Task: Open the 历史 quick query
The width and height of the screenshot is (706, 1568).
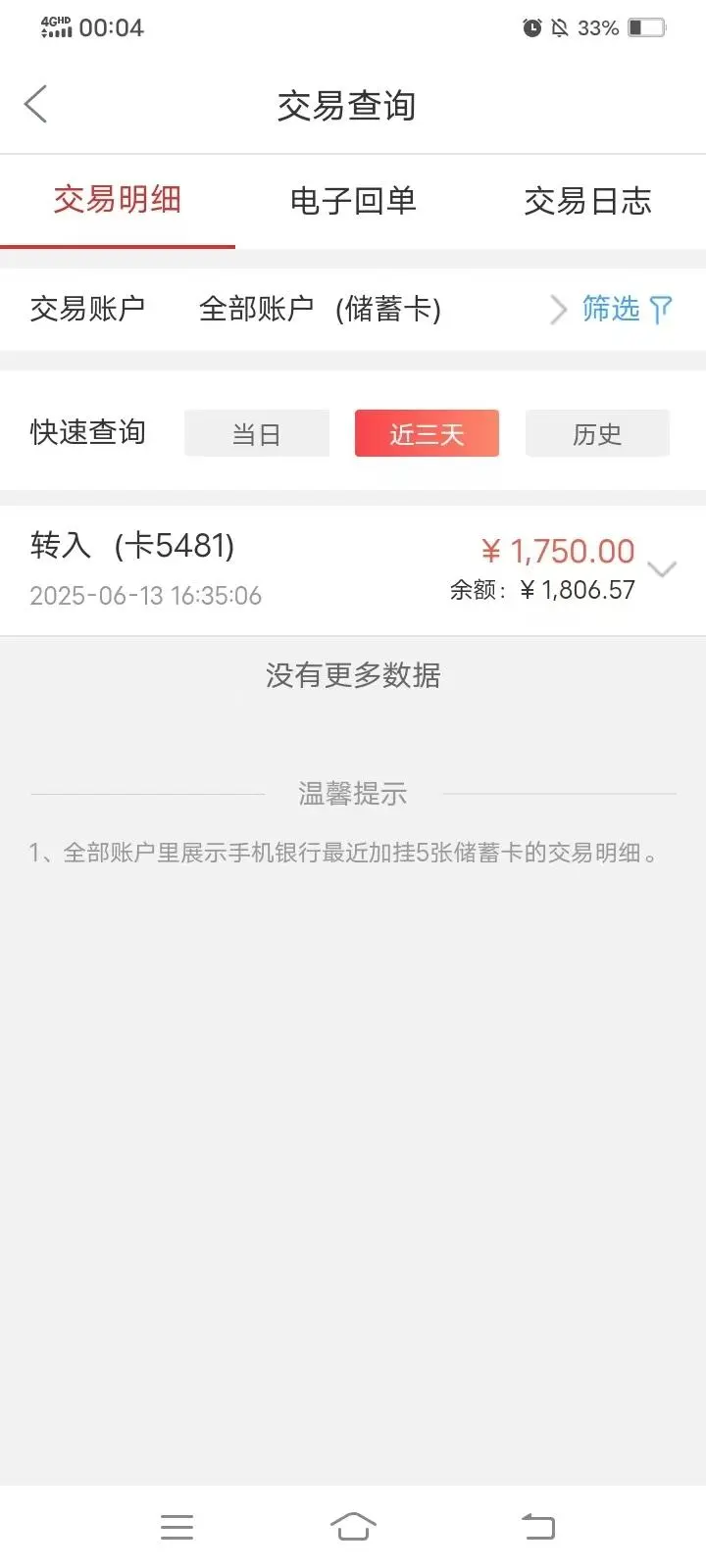Action: click(597, 433)
